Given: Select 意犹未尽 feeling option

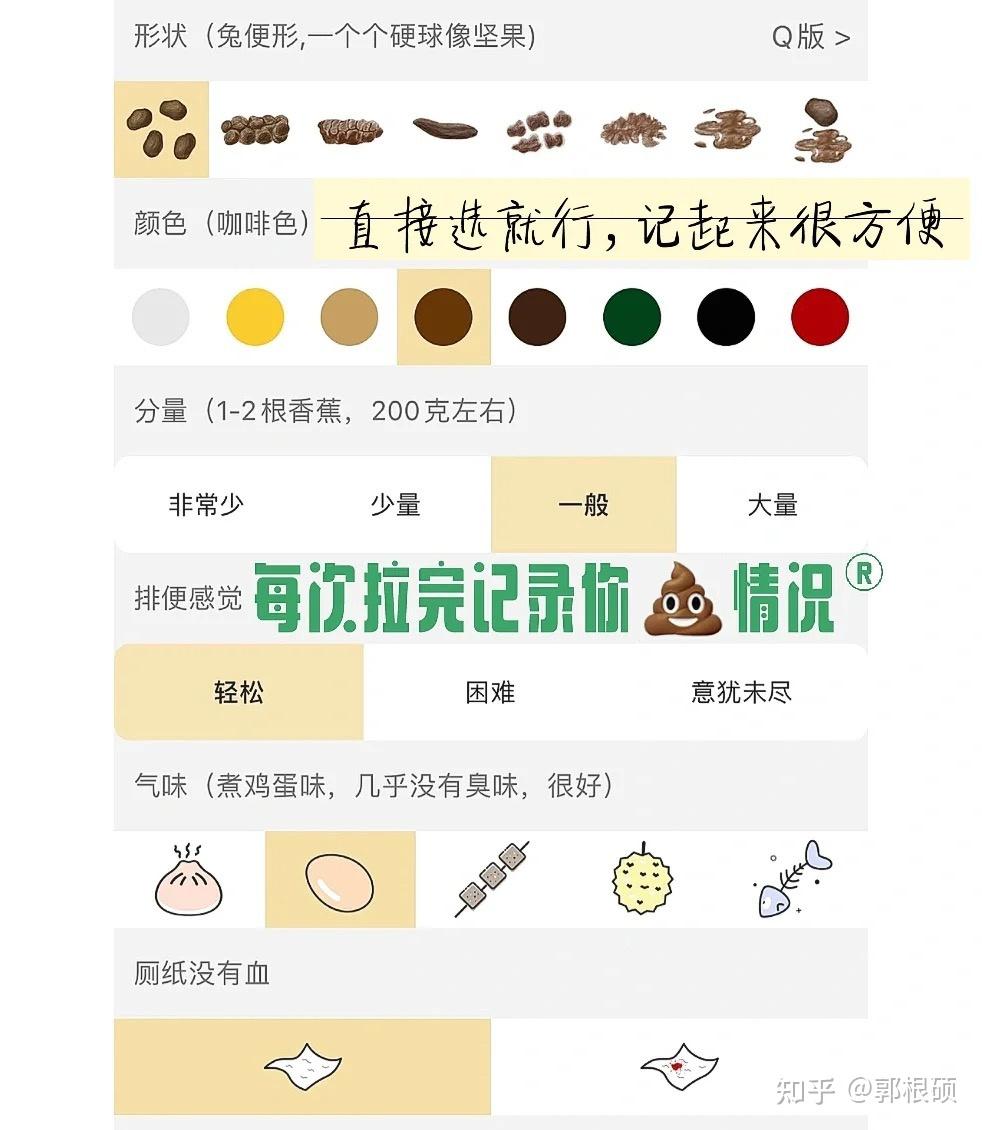Looking at the screenshot, I should [741, 692].
